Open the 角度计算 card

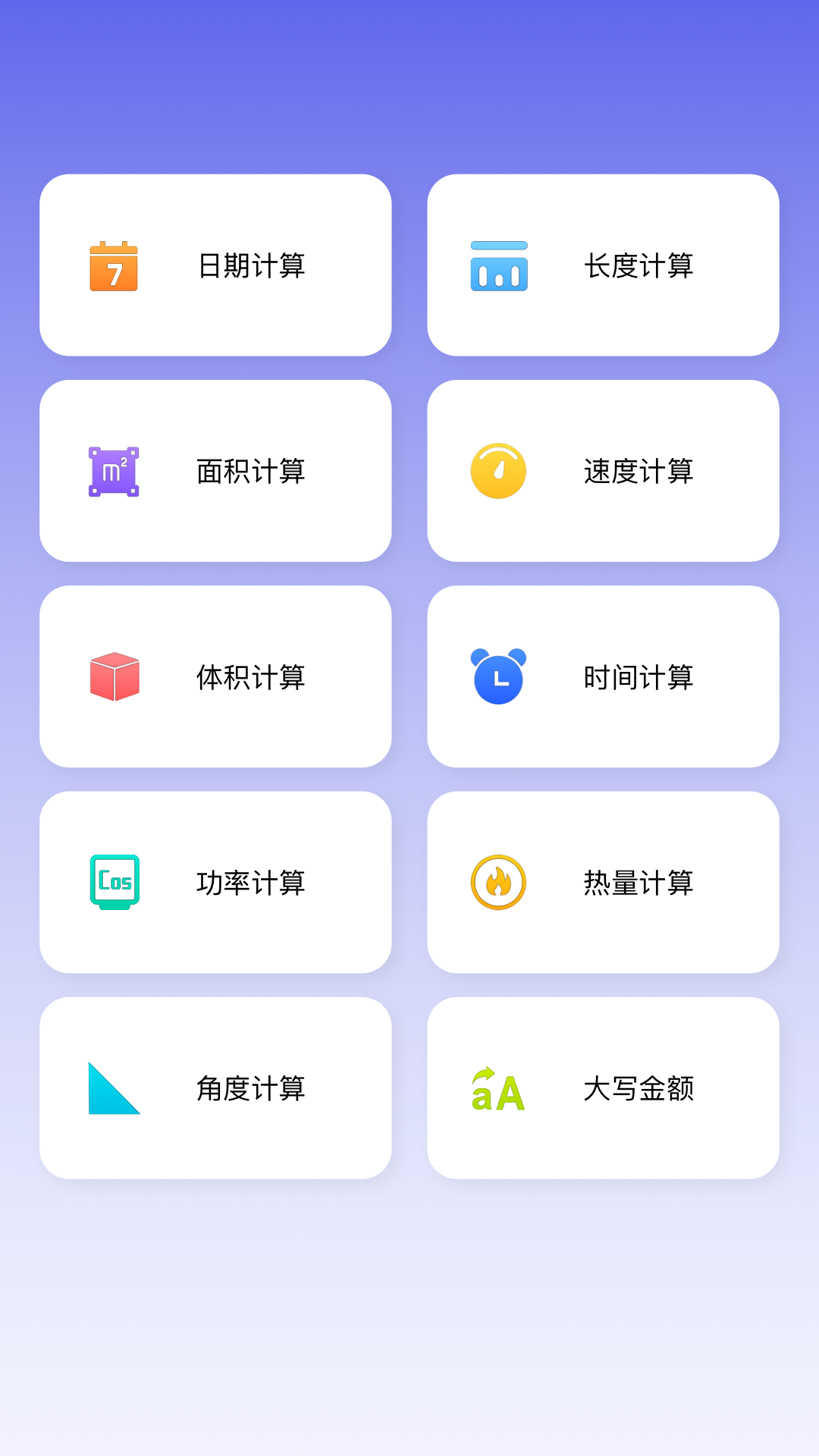pyautogui.click(x=216, y=1087)
